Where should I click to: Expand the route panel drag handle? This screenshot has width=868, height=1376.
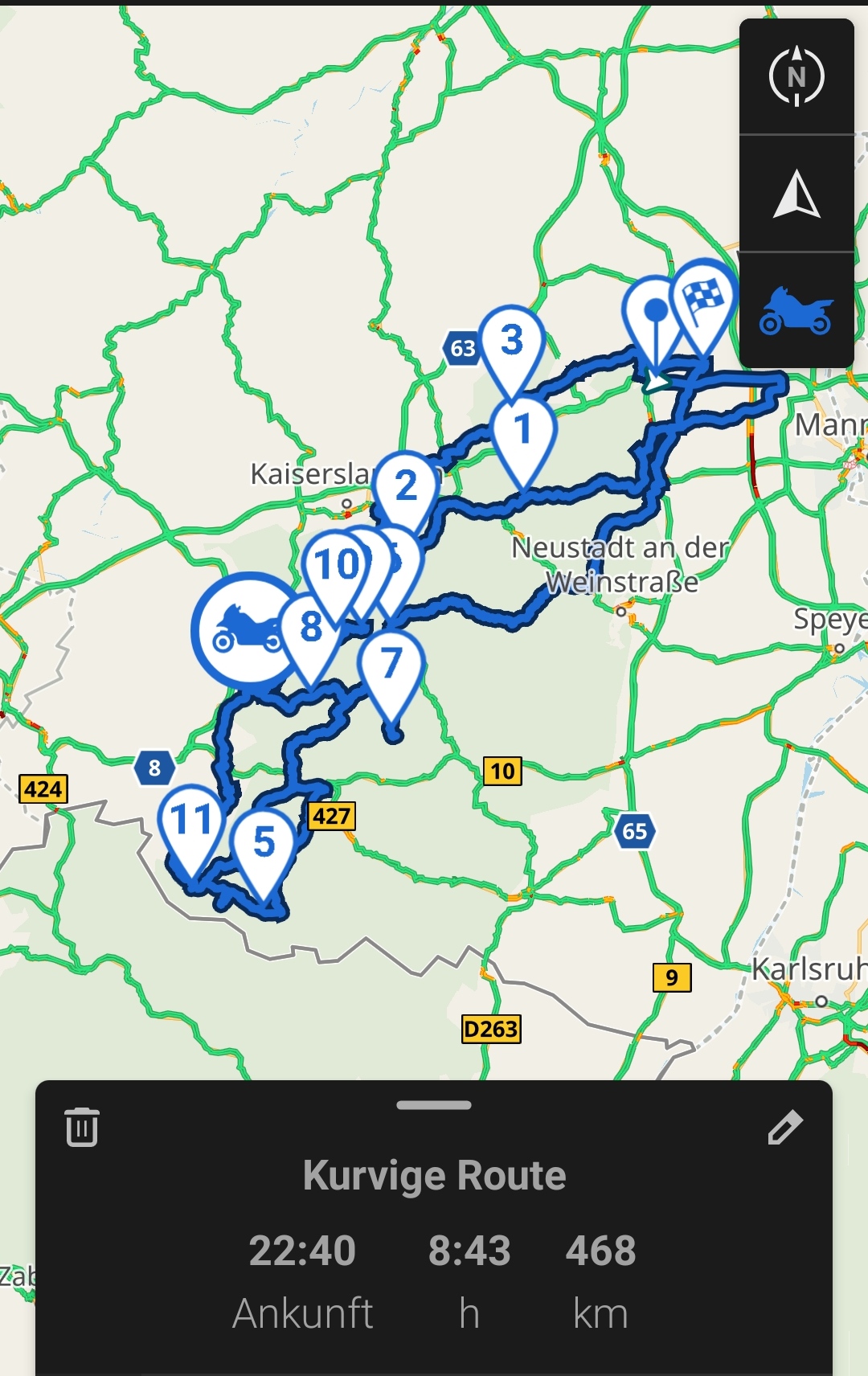point(434,1105)
